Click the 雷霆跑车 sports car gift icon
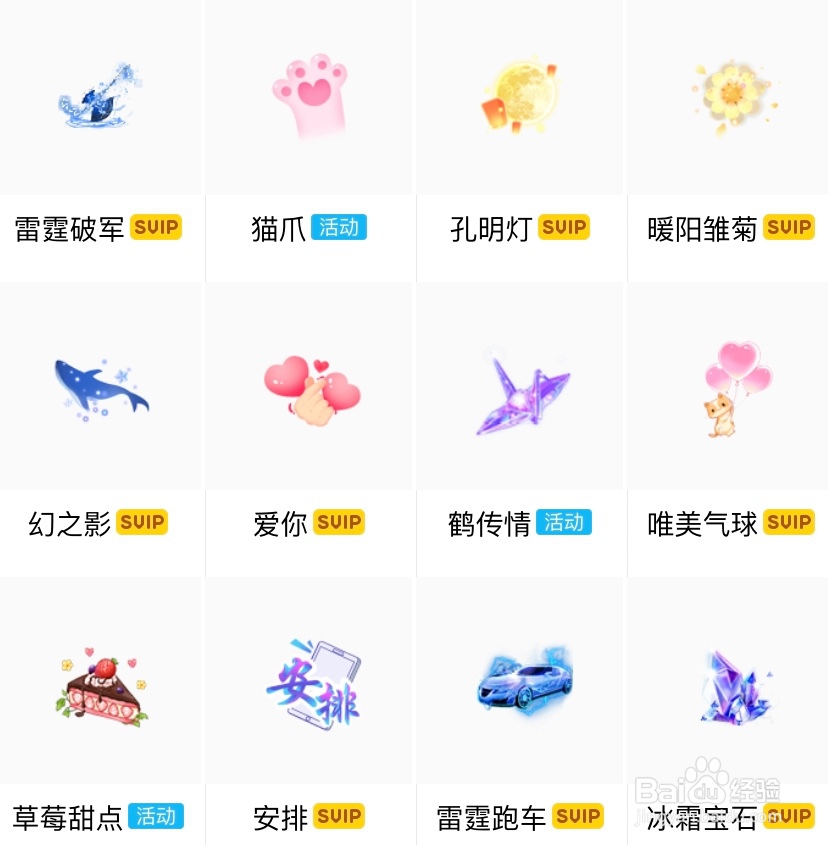828x845 pixels. tap(519, 683)
